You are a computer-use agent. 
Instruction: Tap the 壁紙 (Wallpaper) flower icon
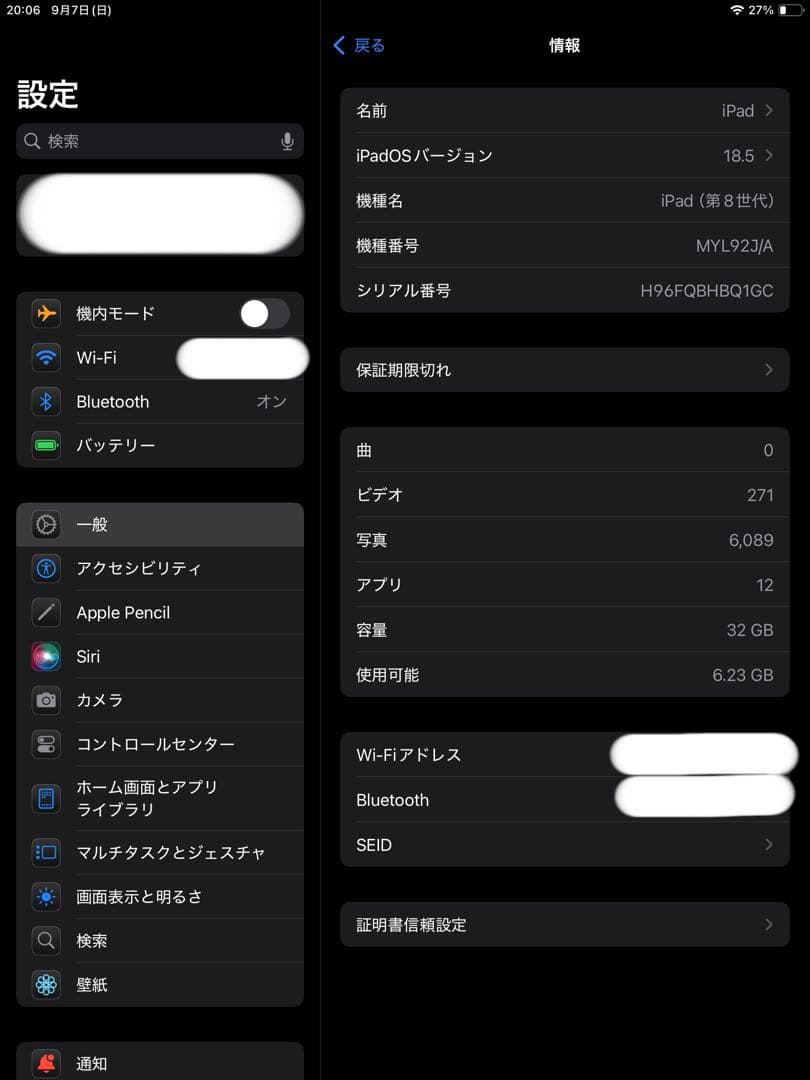[x=46, y=985]
